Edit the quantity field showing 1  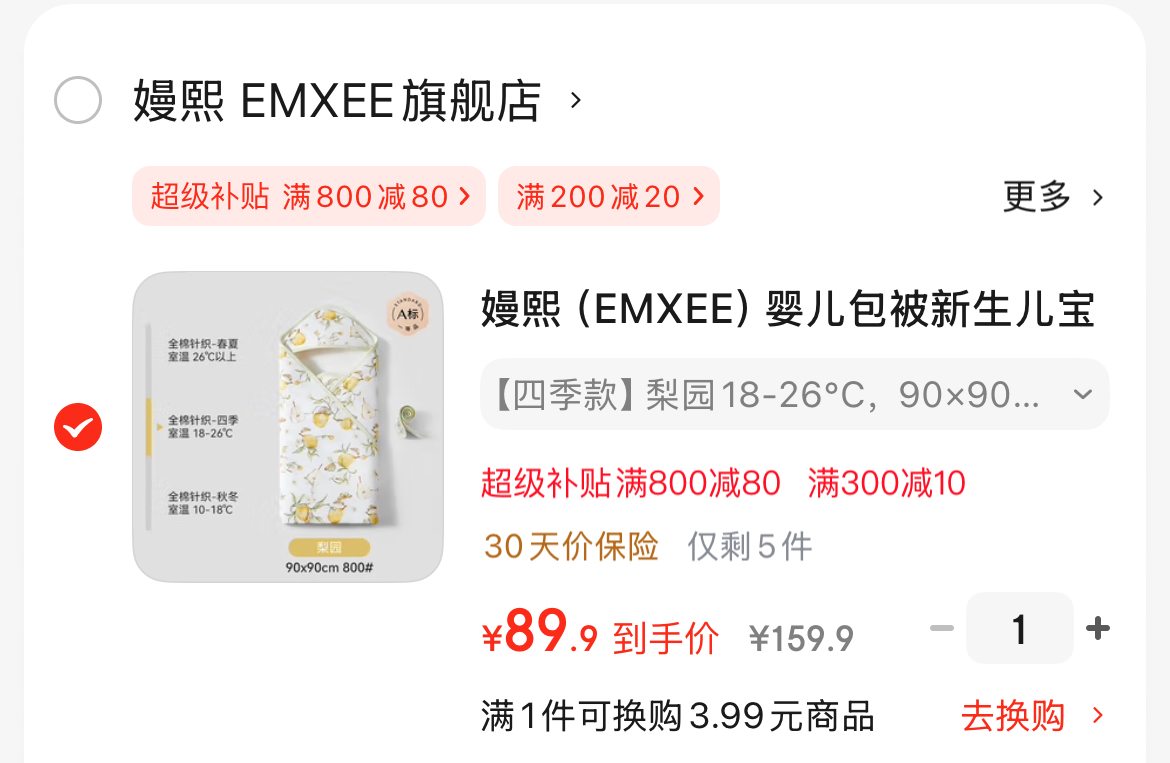pos(1019,629)
